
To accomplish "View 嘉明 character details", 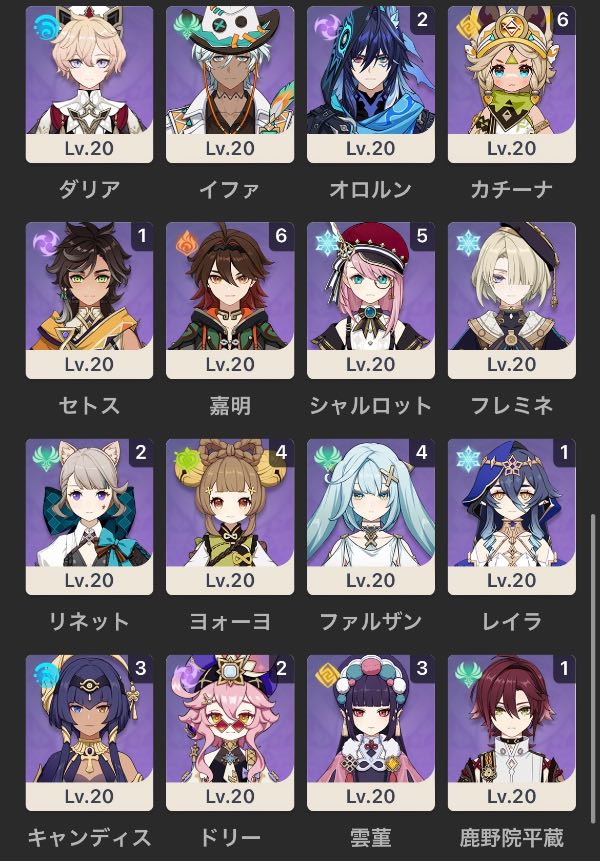I will click(x=230, y=300).
